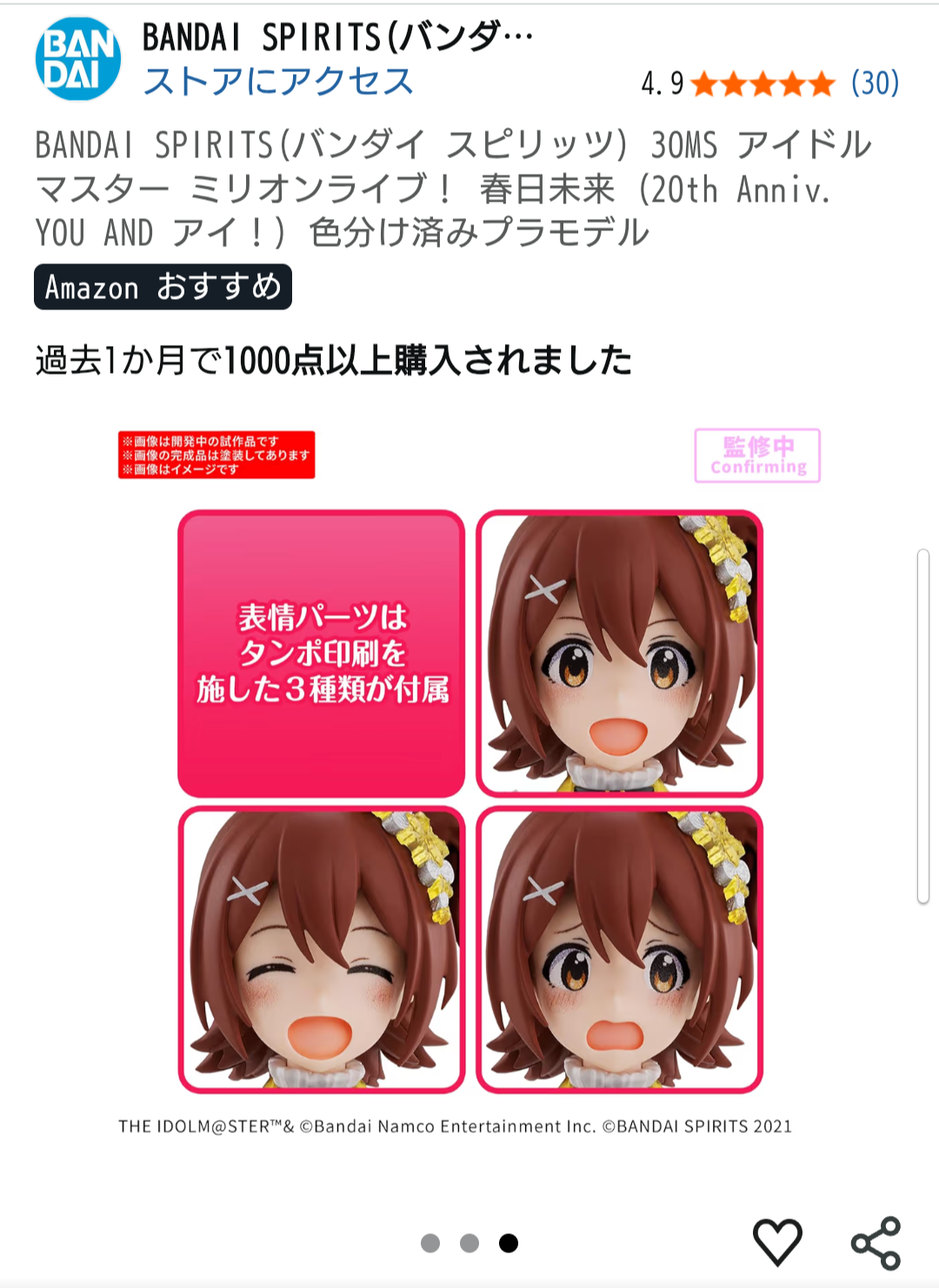Open the product image of face parts
The height and width of the screenshot is (1288, 939).
(469, 782)
